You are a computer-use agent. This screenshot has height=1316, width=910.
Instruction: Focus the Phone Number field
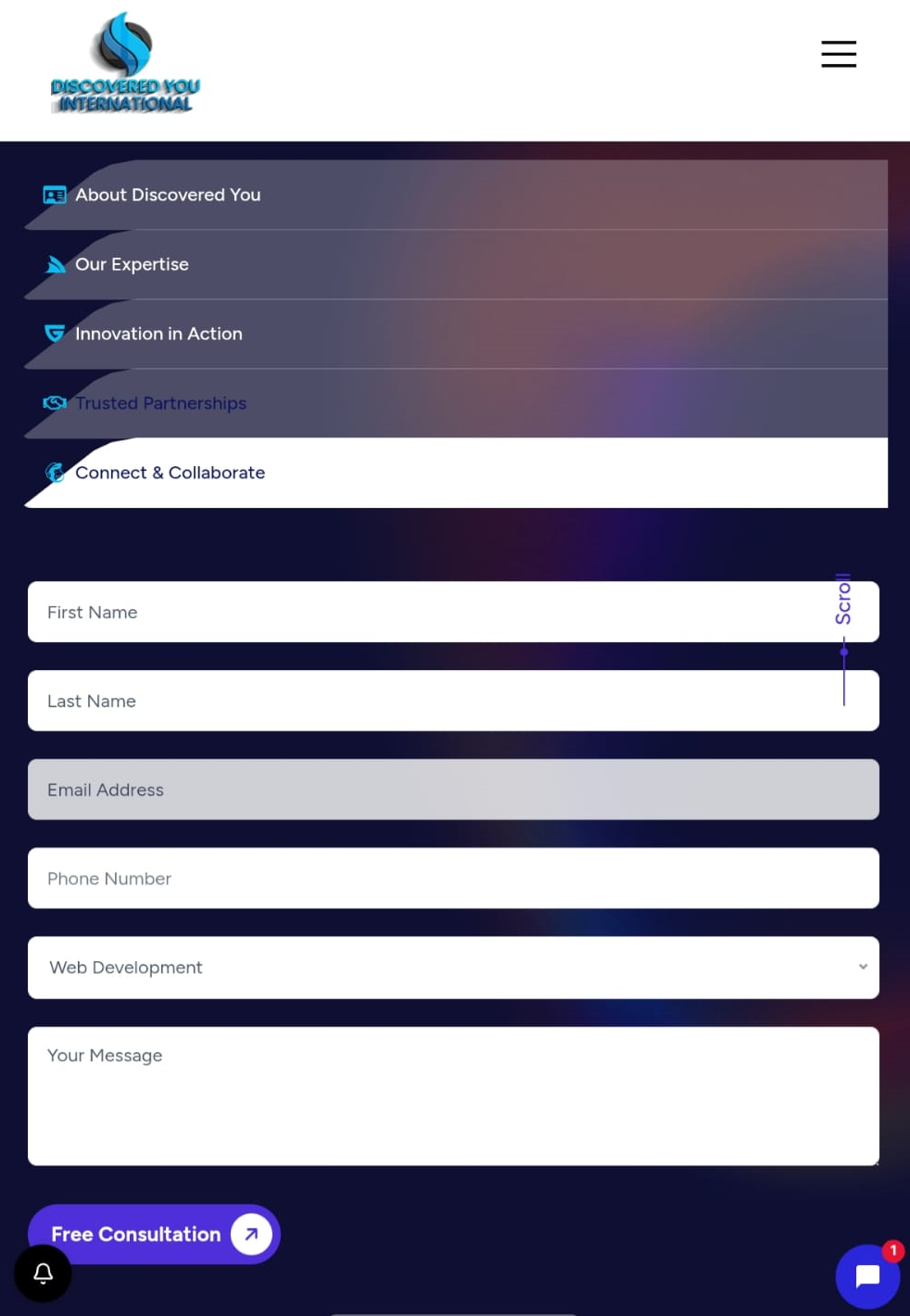453,879
